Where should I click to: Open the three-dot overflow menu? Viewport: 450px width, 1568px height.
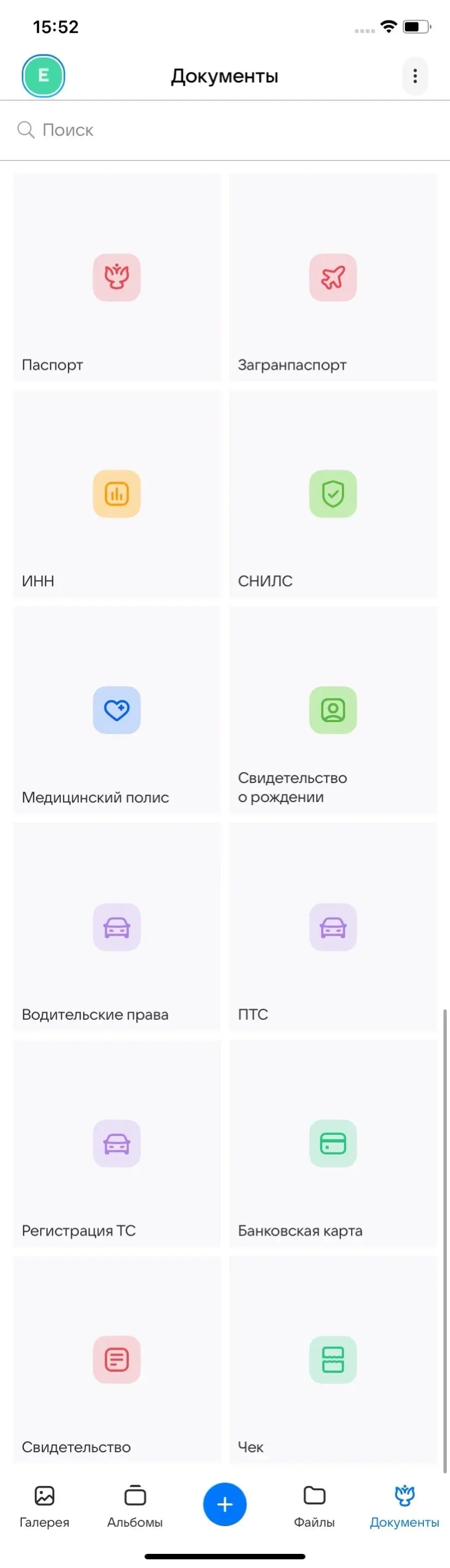click(x=415, y=76)
